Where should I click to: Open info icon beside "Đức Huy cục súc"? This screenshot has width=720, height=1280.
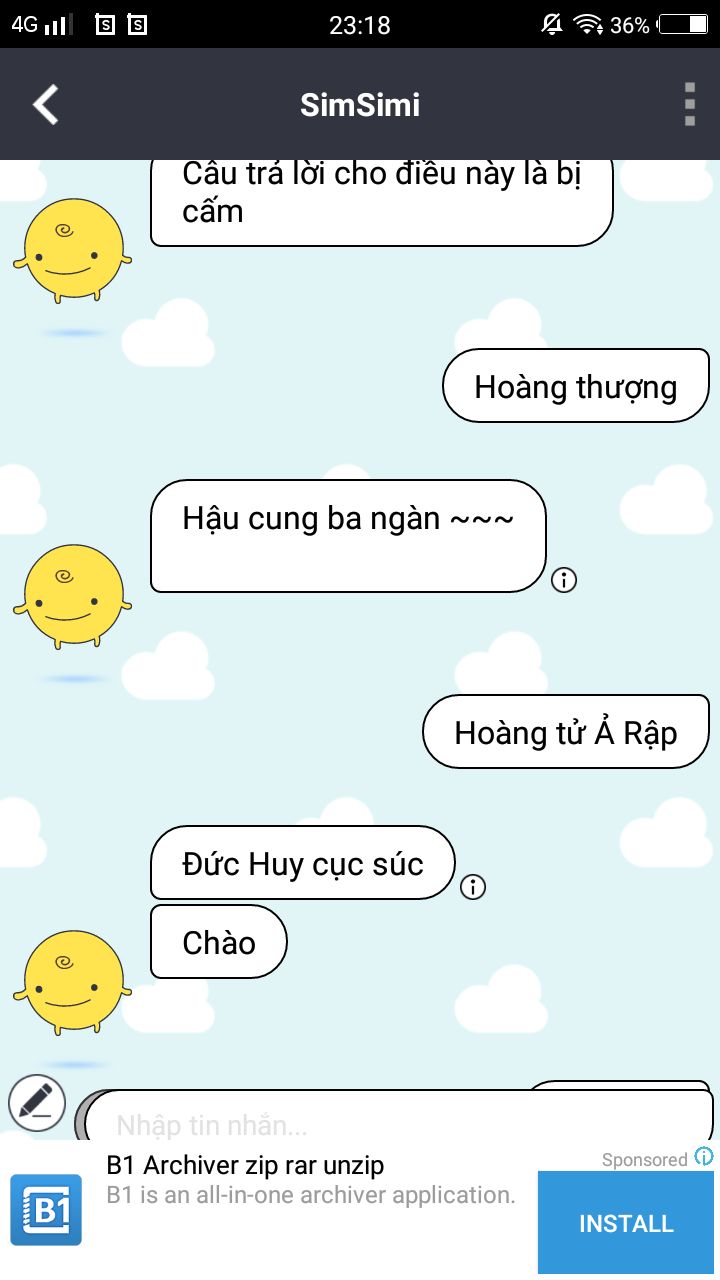[x=472, y=887]
